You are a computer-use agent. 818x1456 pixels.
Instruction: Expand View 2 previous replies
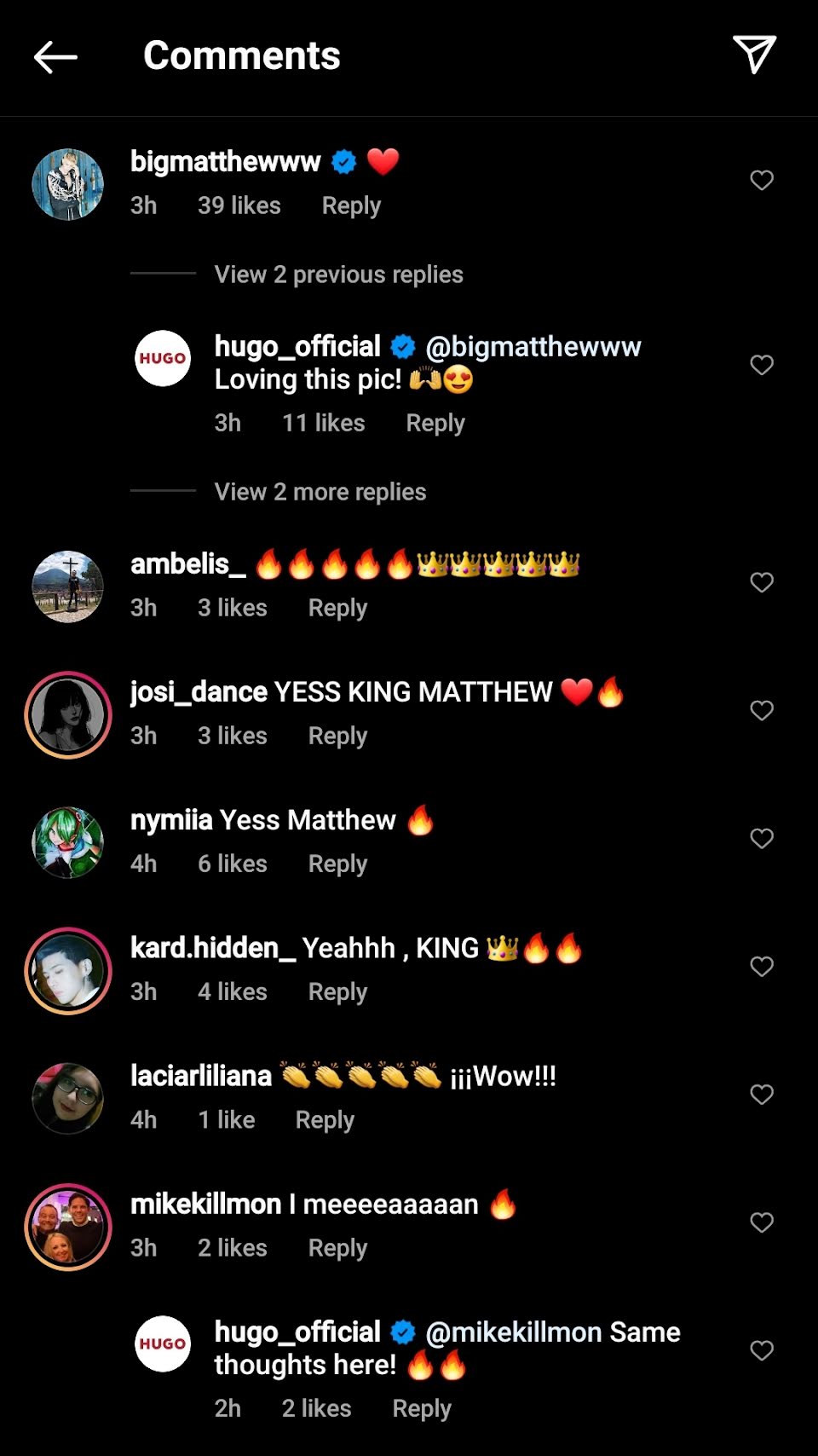click(338, 274)
